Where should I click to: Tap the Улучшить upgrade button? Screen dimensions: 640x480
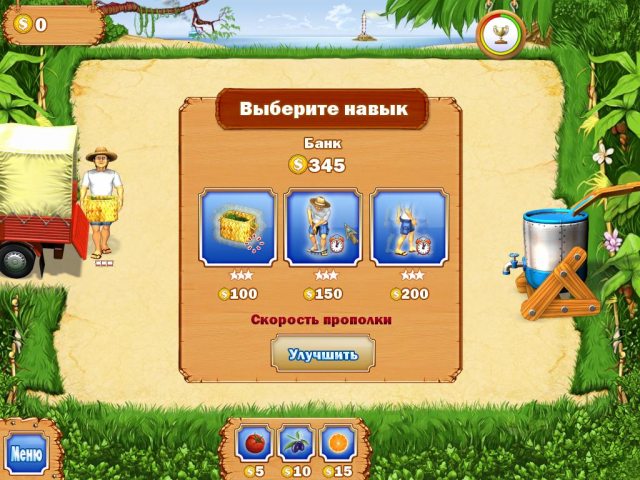coord(322,354)
